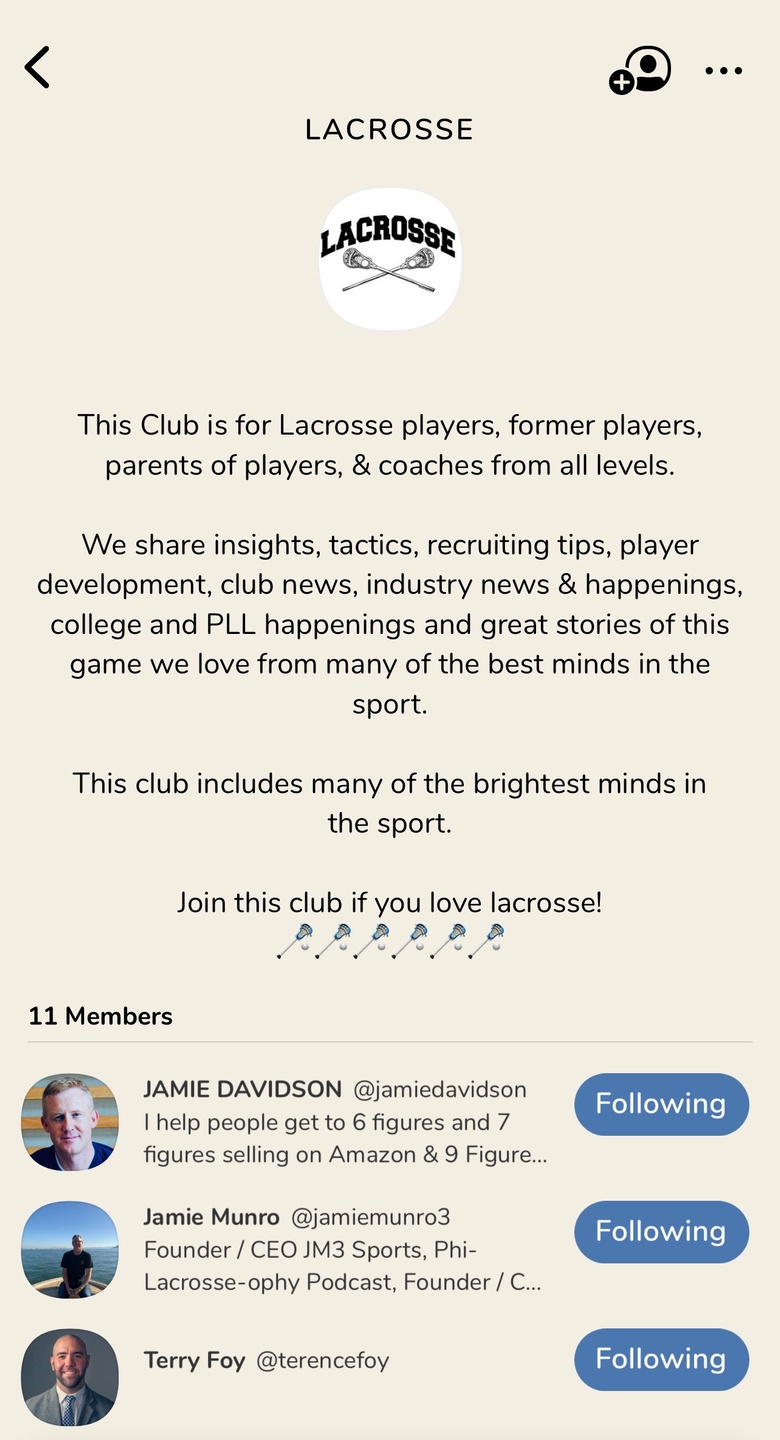The width and height of the screenshot is (780, 1440).
Task: Tap Following button next to Jamie Davidson
Action: (661, 1104)
